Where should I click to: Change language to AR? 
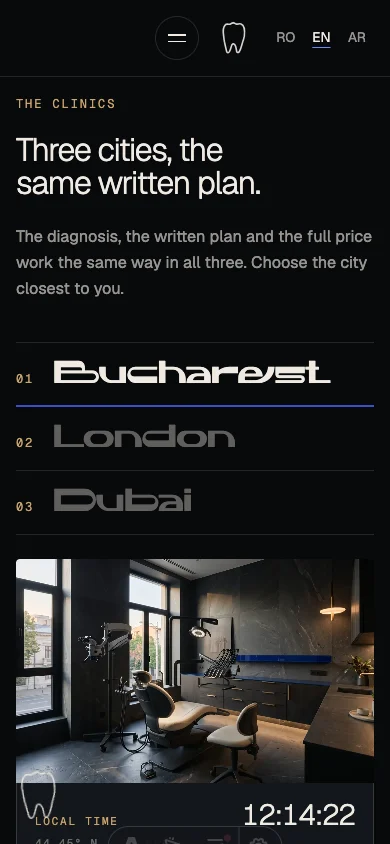pos(357,37)
